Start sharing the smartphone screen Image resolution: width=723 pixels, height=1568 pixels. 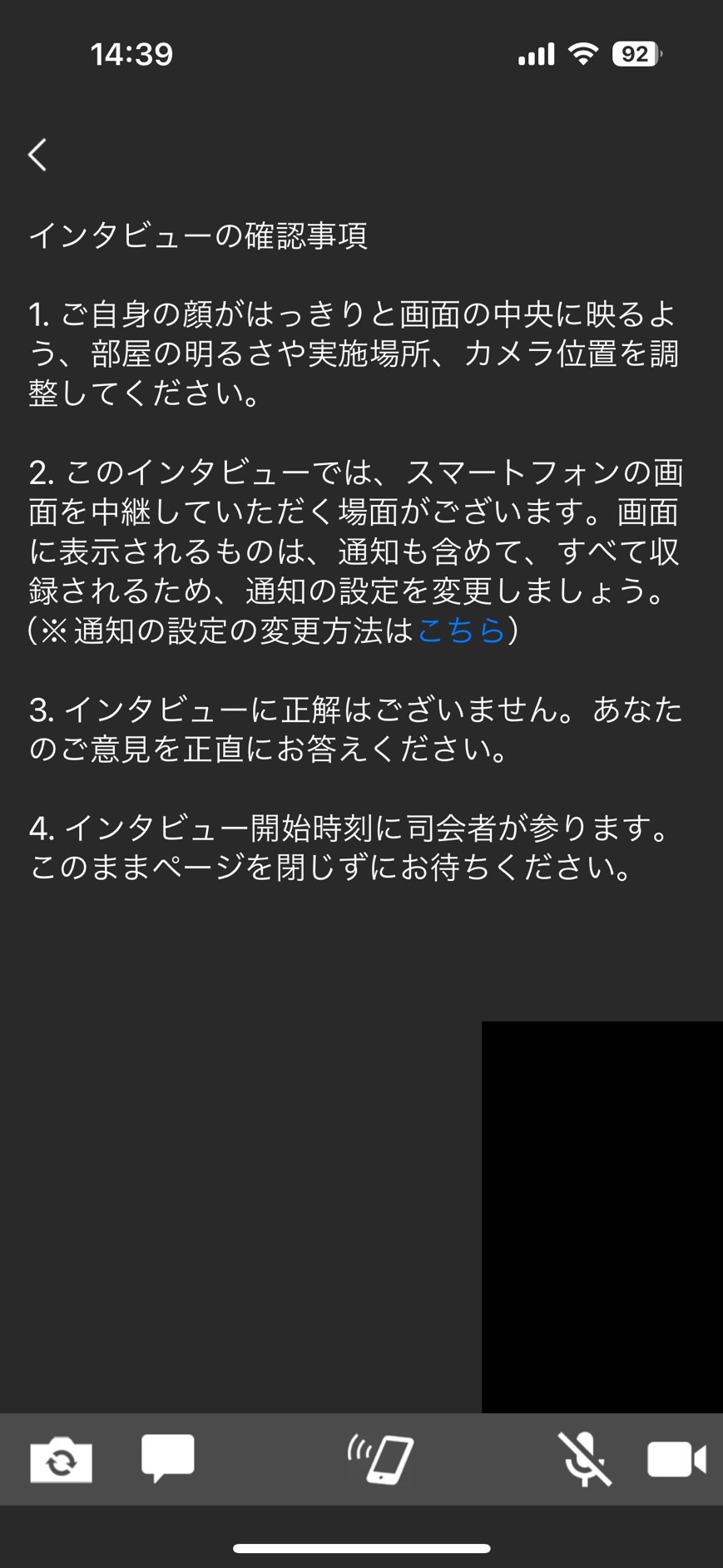pyautogui.click(x=381, y=1460)
